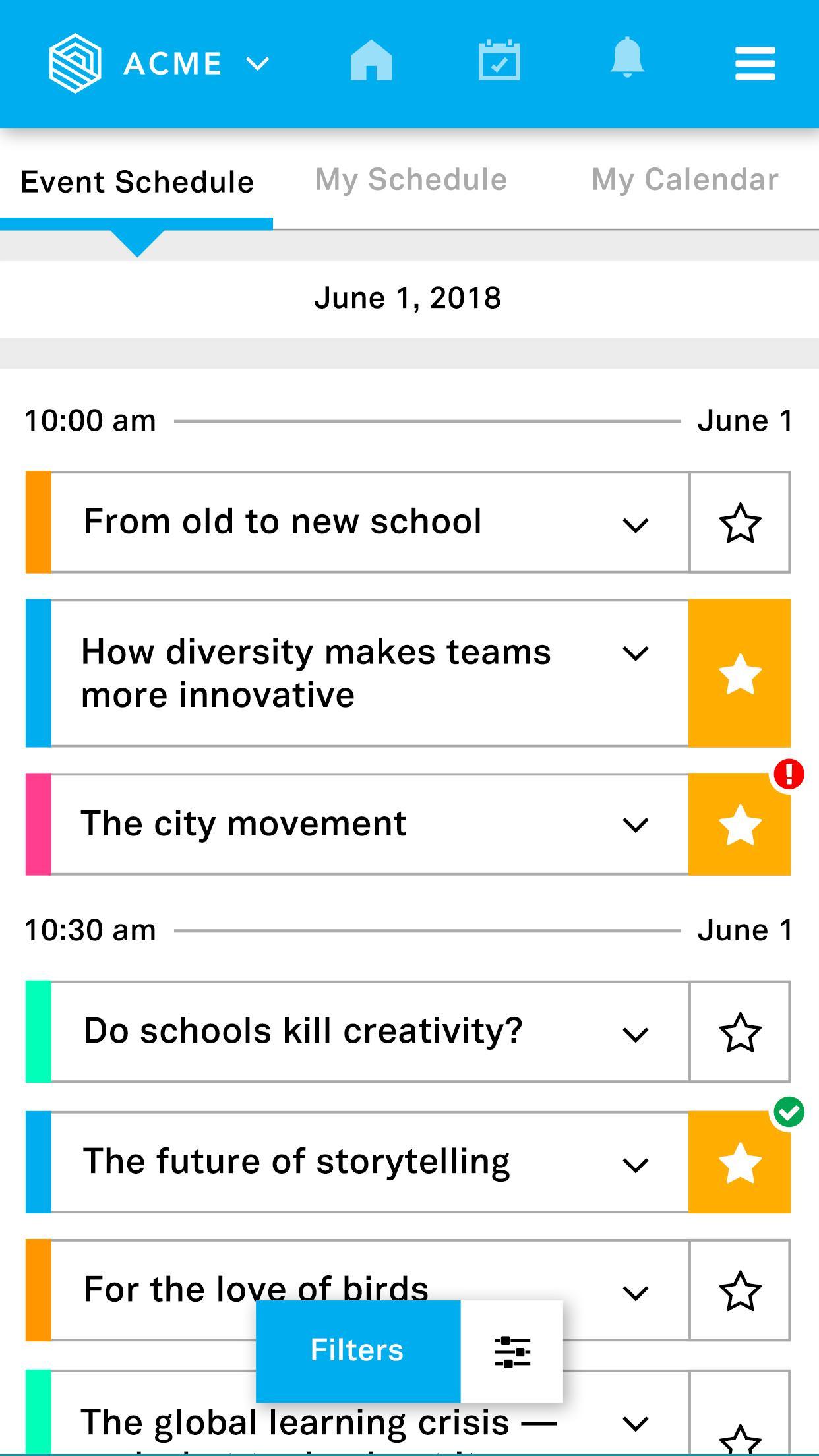Star 'From old to new school' session

(x=740, y=523)
